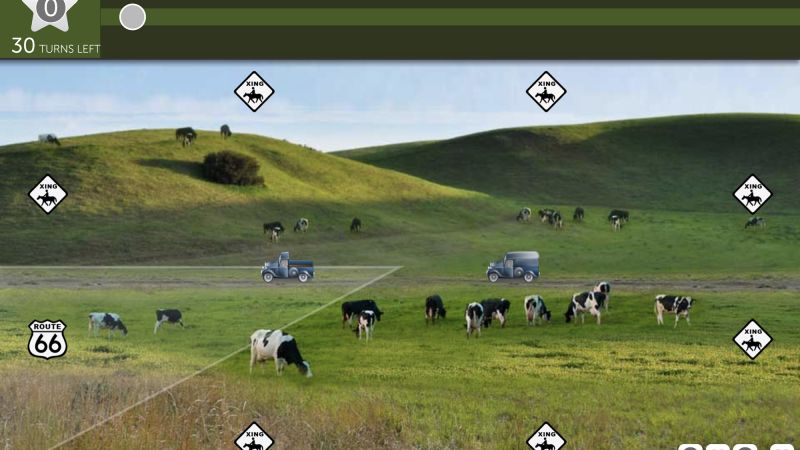This screenshot has width=800, height=450.
Task: Select the XING sign beside the grazing cows in the meadow
Action: click(x=752, y=339)
